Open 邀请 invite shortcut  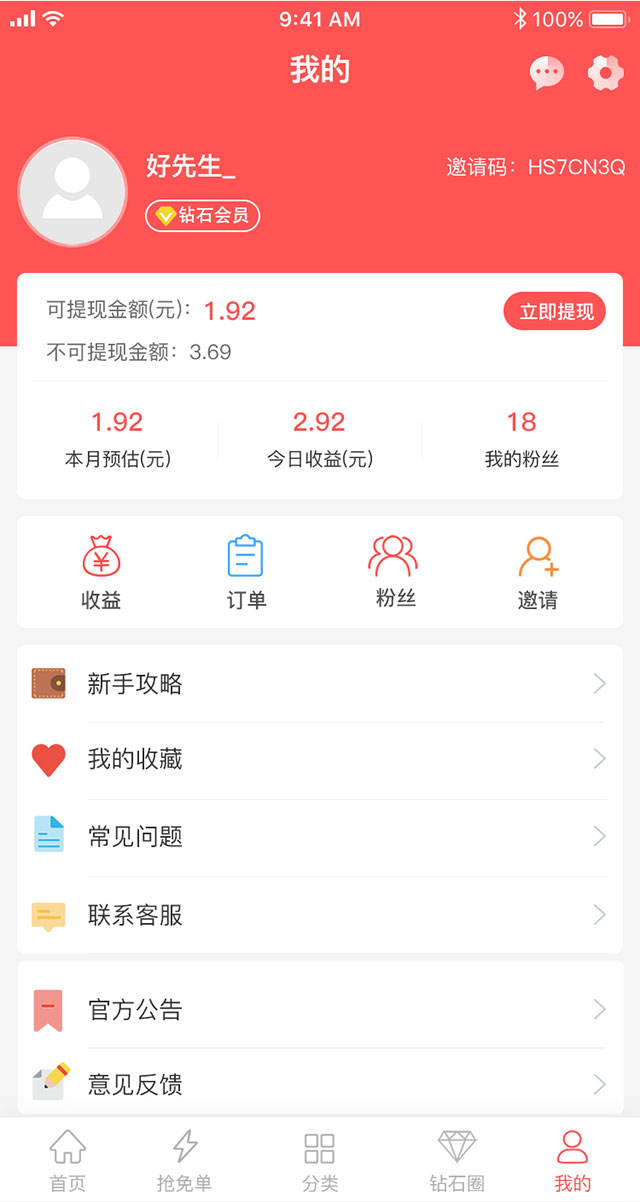tap(538, 573)
